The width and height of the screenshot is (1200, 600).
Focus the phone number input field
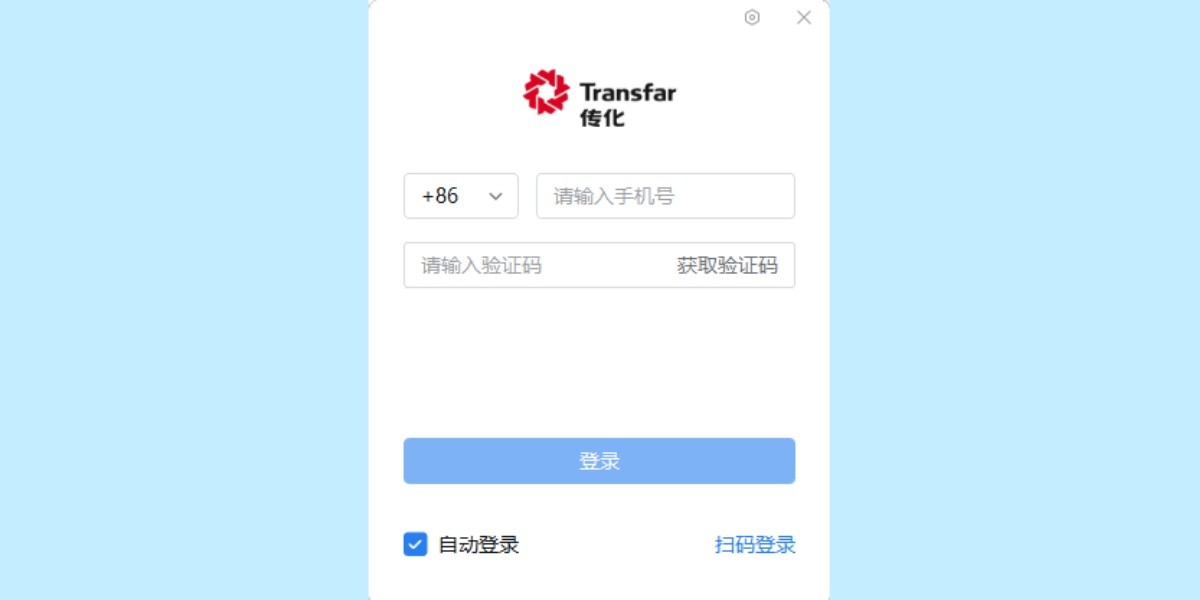click(x=665, y=196)
